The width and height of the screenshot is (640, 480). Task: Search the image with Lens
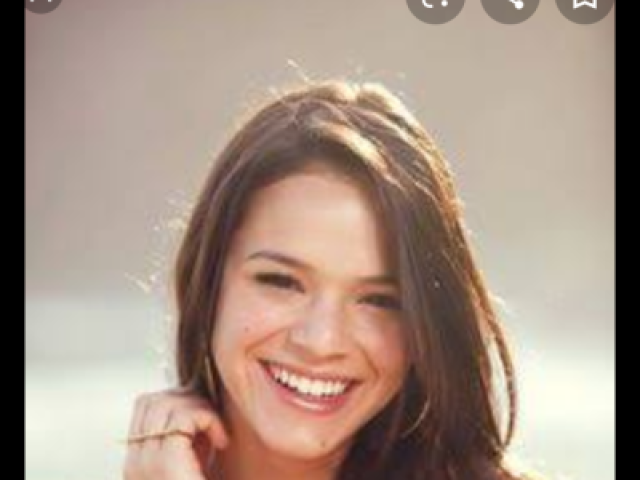(436, 3)
